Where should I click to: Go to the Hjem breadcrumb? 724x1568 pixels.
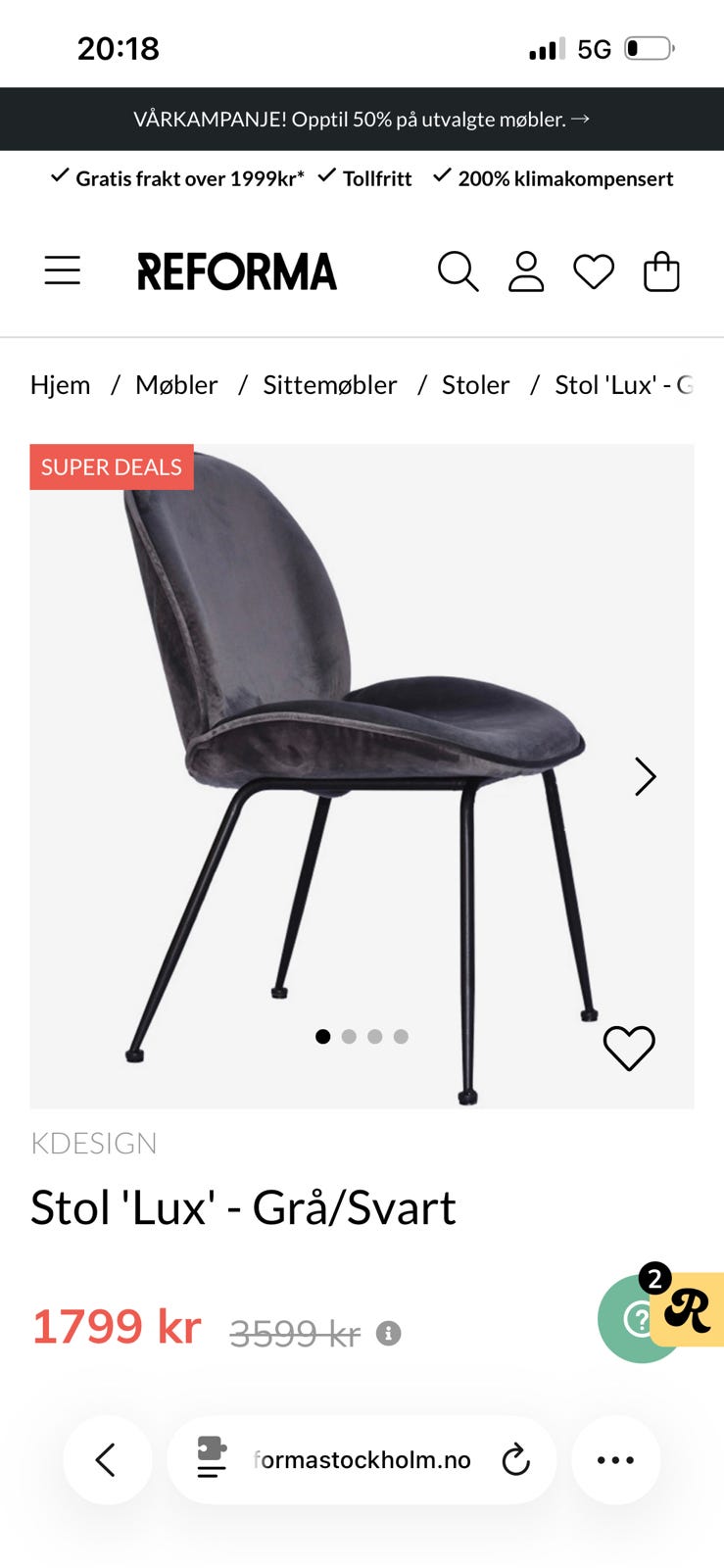pyautogui.click(x=61, y=385)
